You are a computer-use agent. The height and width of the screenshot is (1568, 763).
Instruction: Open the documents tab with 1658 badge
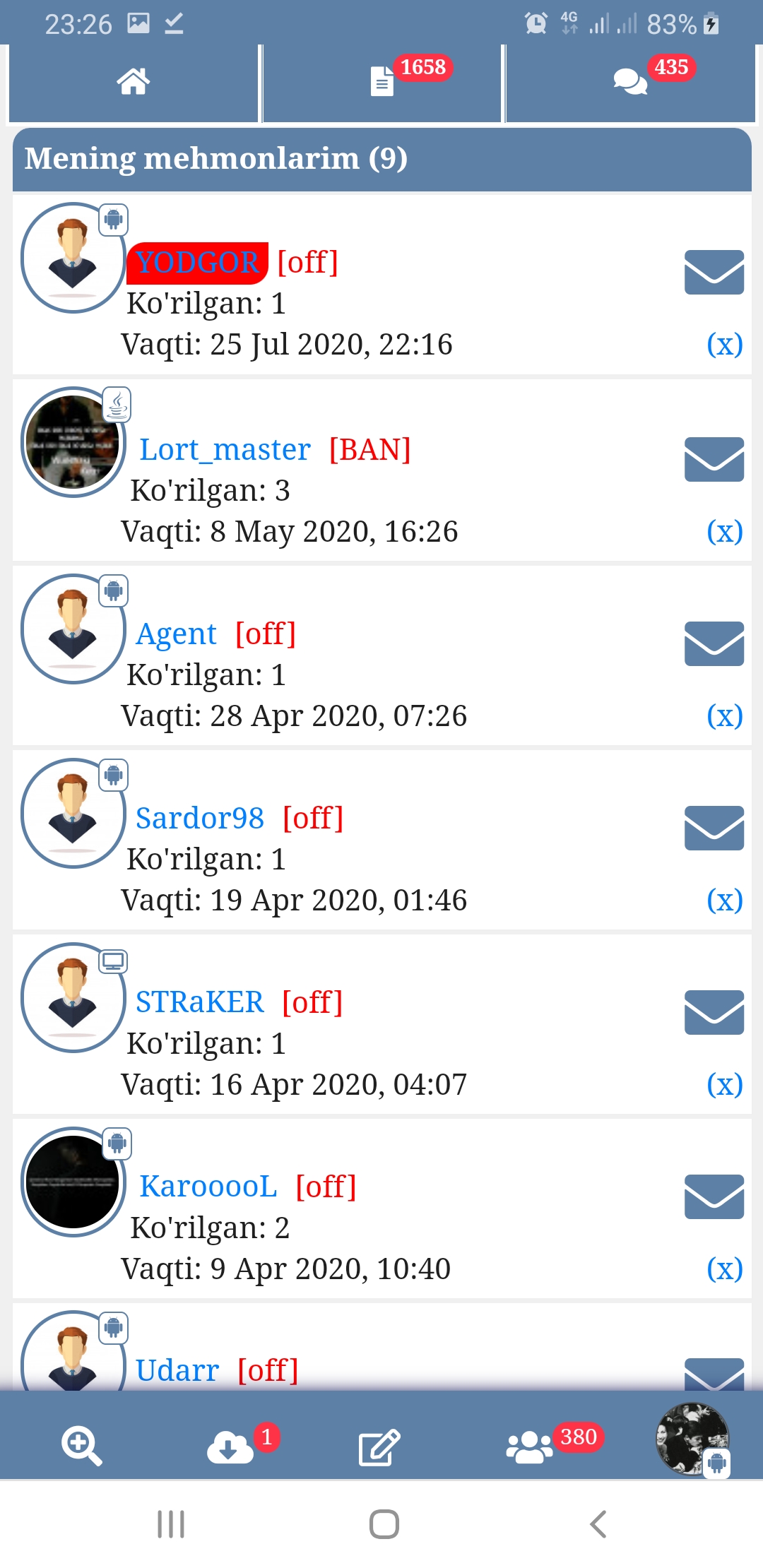click(x=382, y=82)
